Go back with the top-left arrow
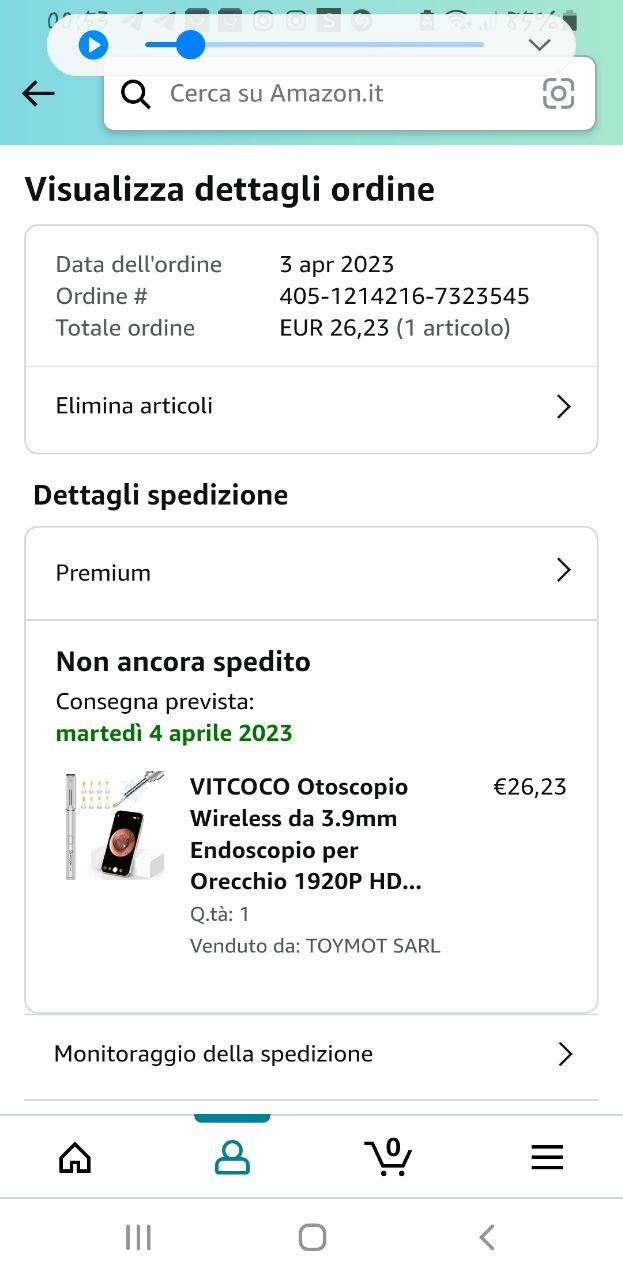 point(38,94)
